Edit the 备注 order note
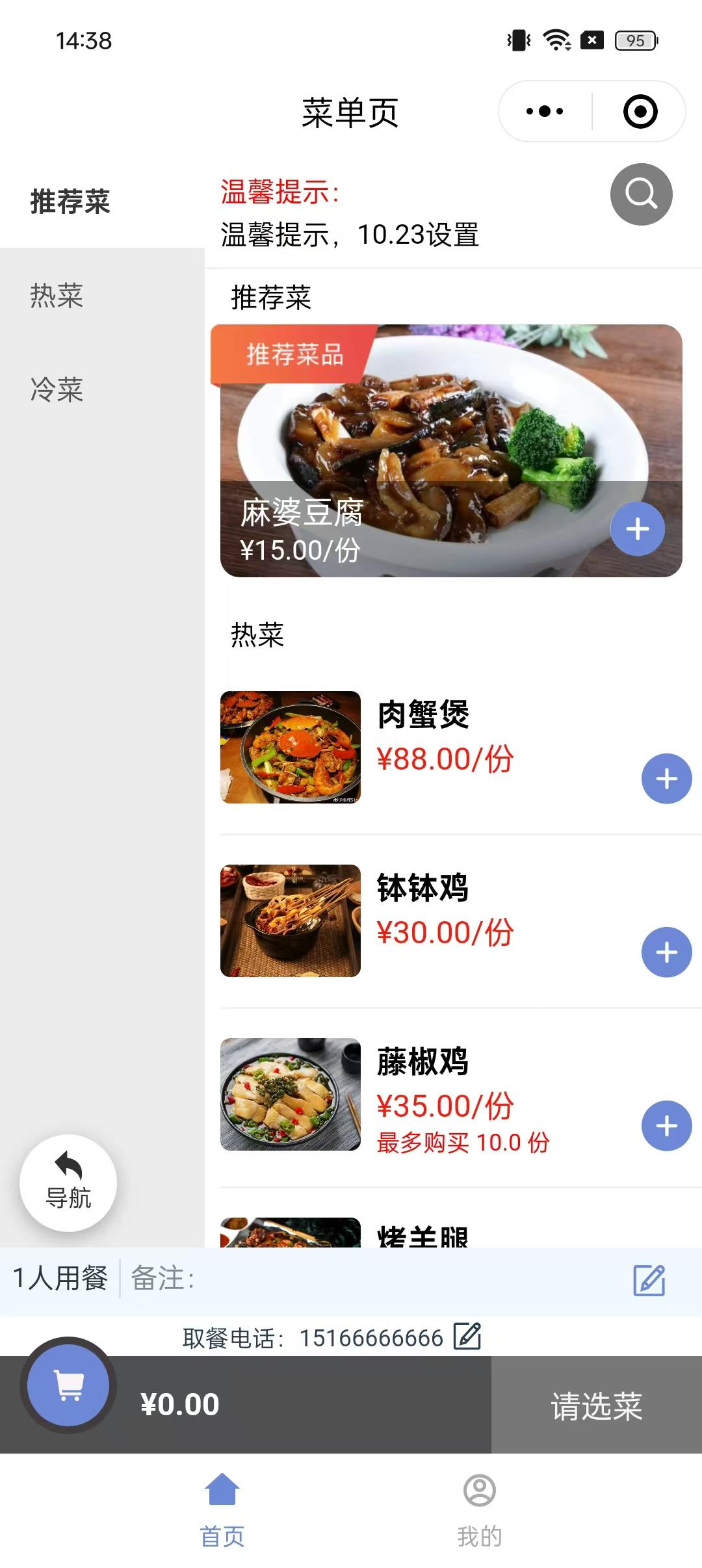 (649, 1281)
